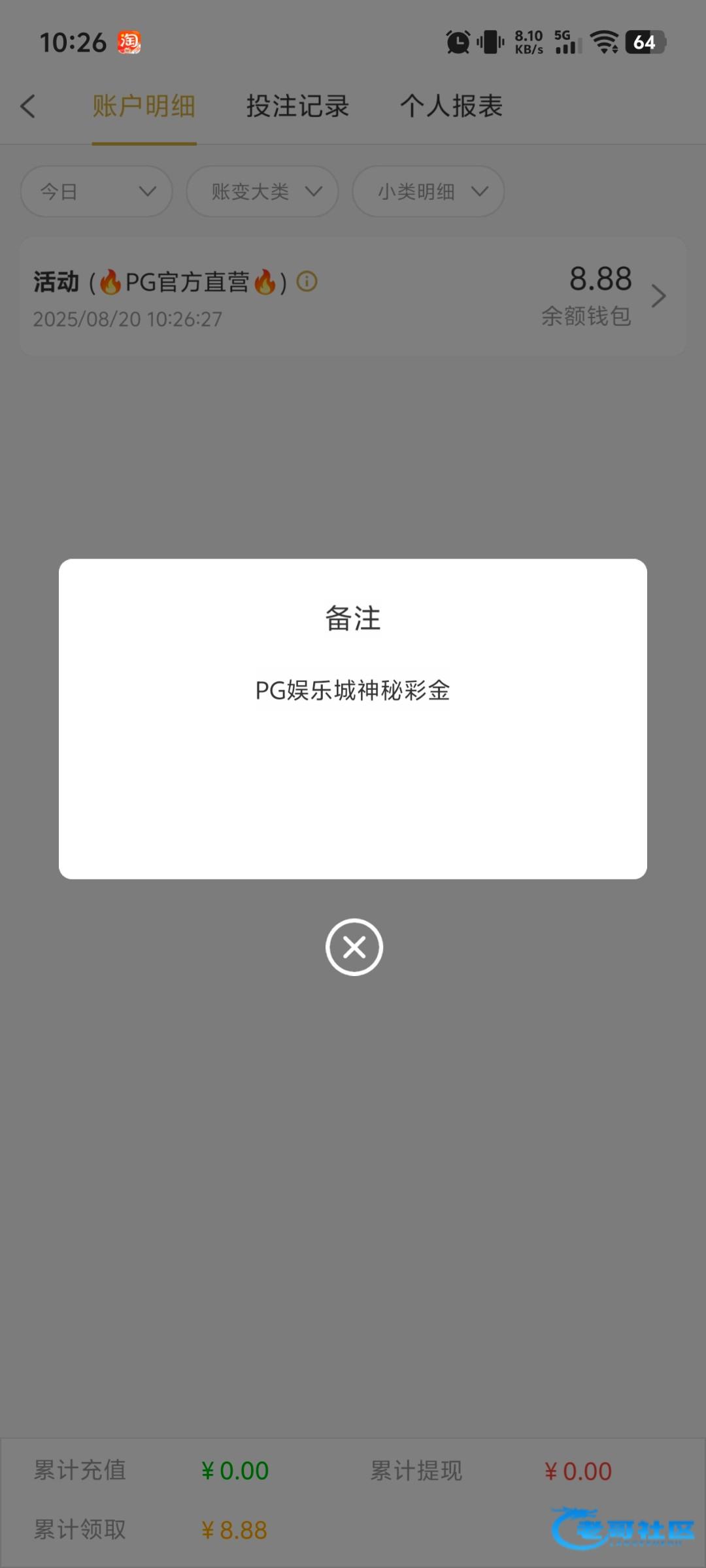The height and width of the screenshot is (1568, 706).
Task: Open the 个人报表 tab
Action: (451, 106)
